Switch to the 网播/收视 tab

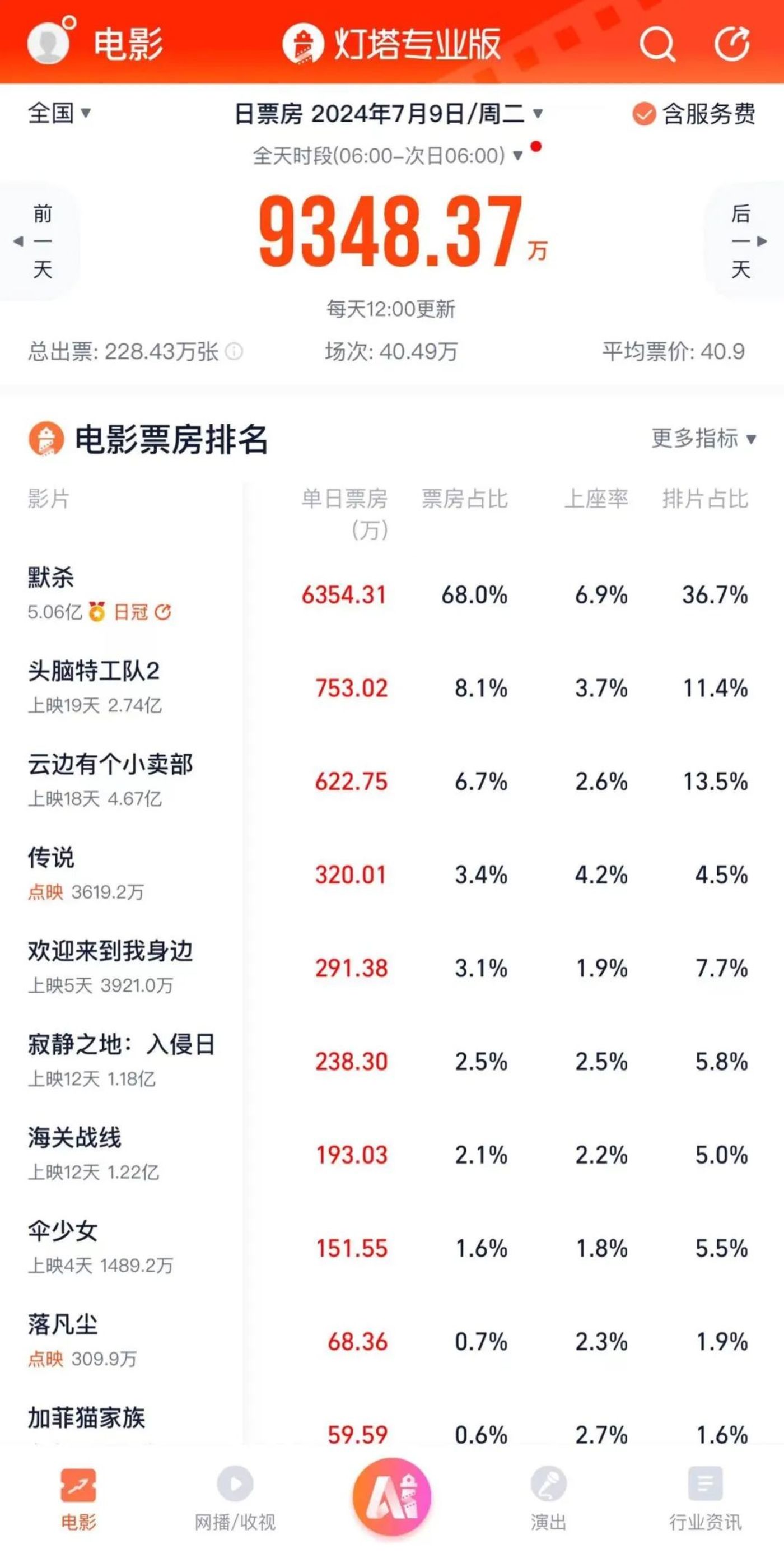(x=235, y=1497)
